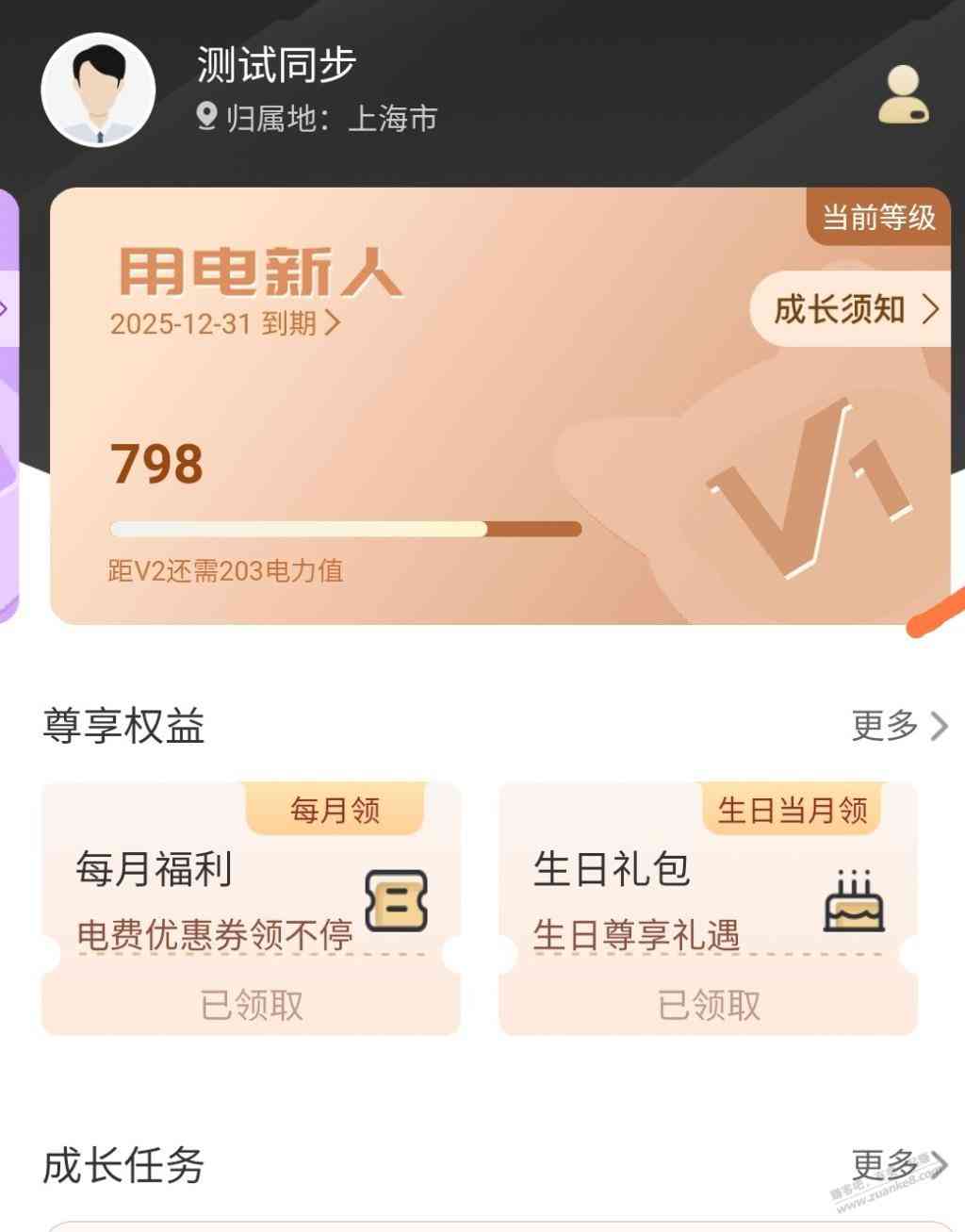
Task: View the 2025-12-31 到期 expiry details
Action: [224, 324]
